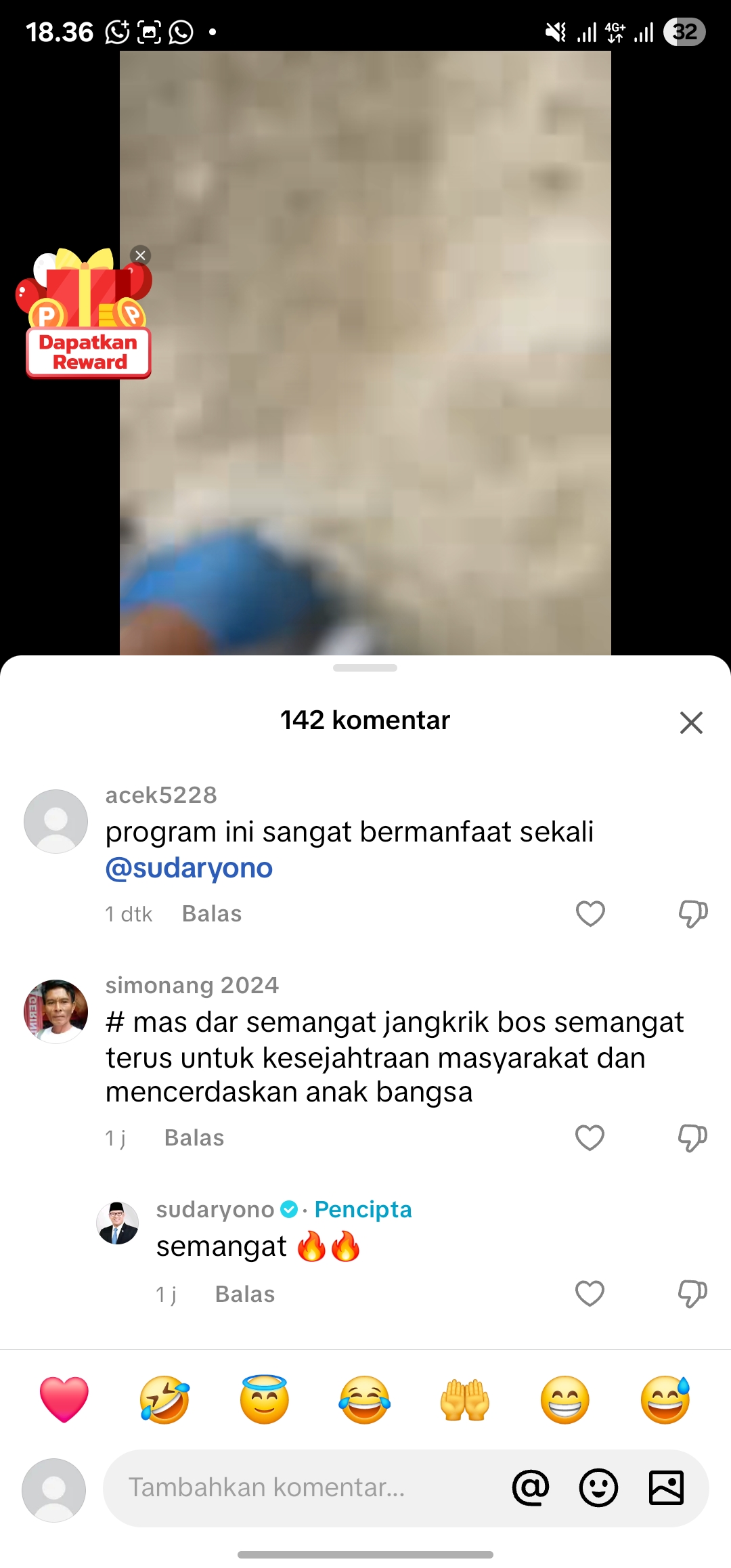The width and height of the screenshot is (731, 1568).
Task: Open the @sudaryono mention link
Action: point(189,868)
